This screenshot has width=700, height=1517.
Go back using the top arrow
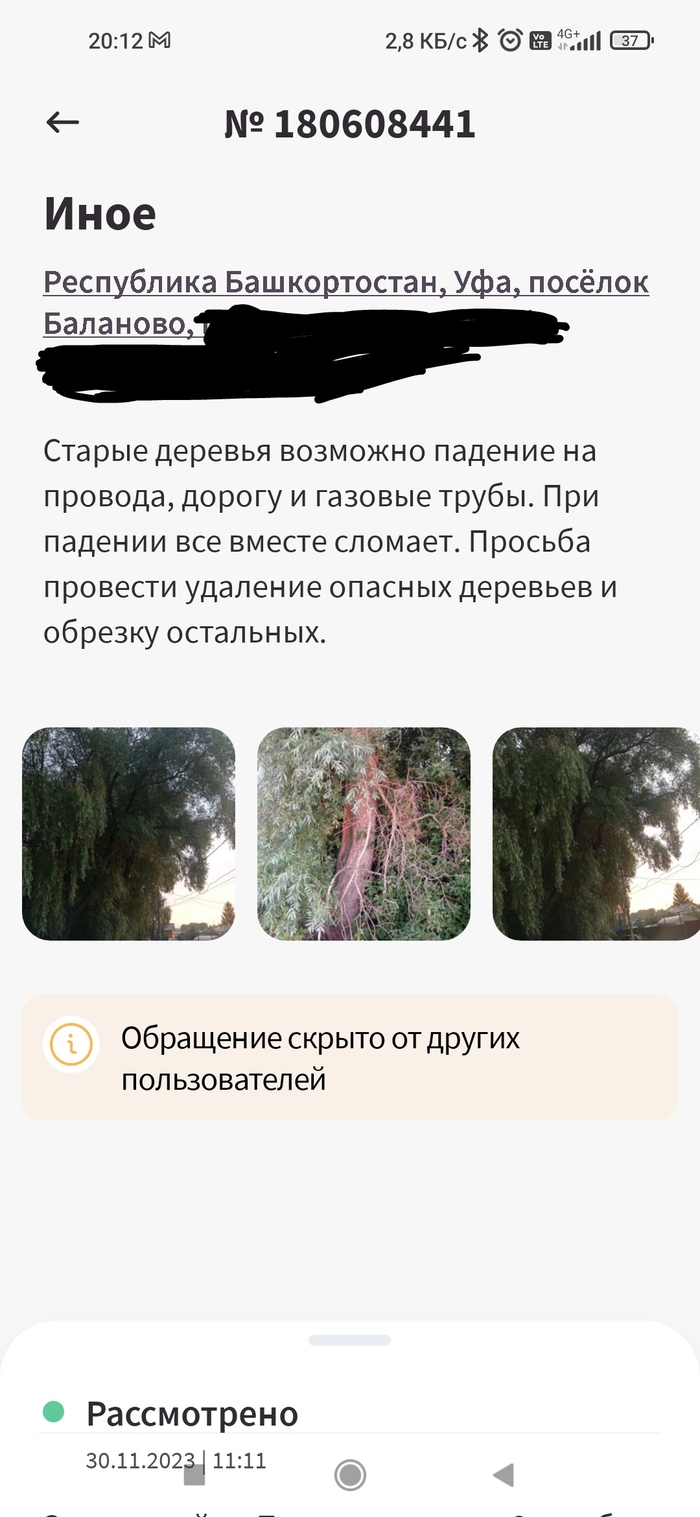click(x=62, y=122)
